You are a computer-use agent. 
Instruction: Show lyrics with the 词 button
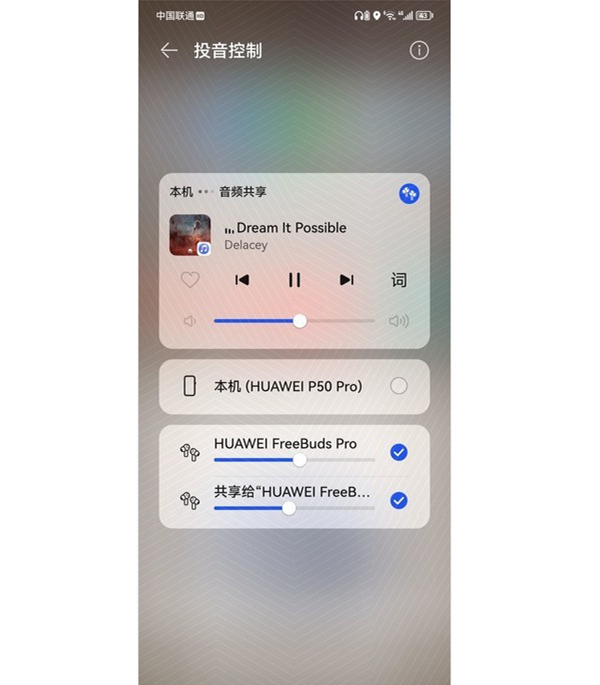(x=398, y=281)
